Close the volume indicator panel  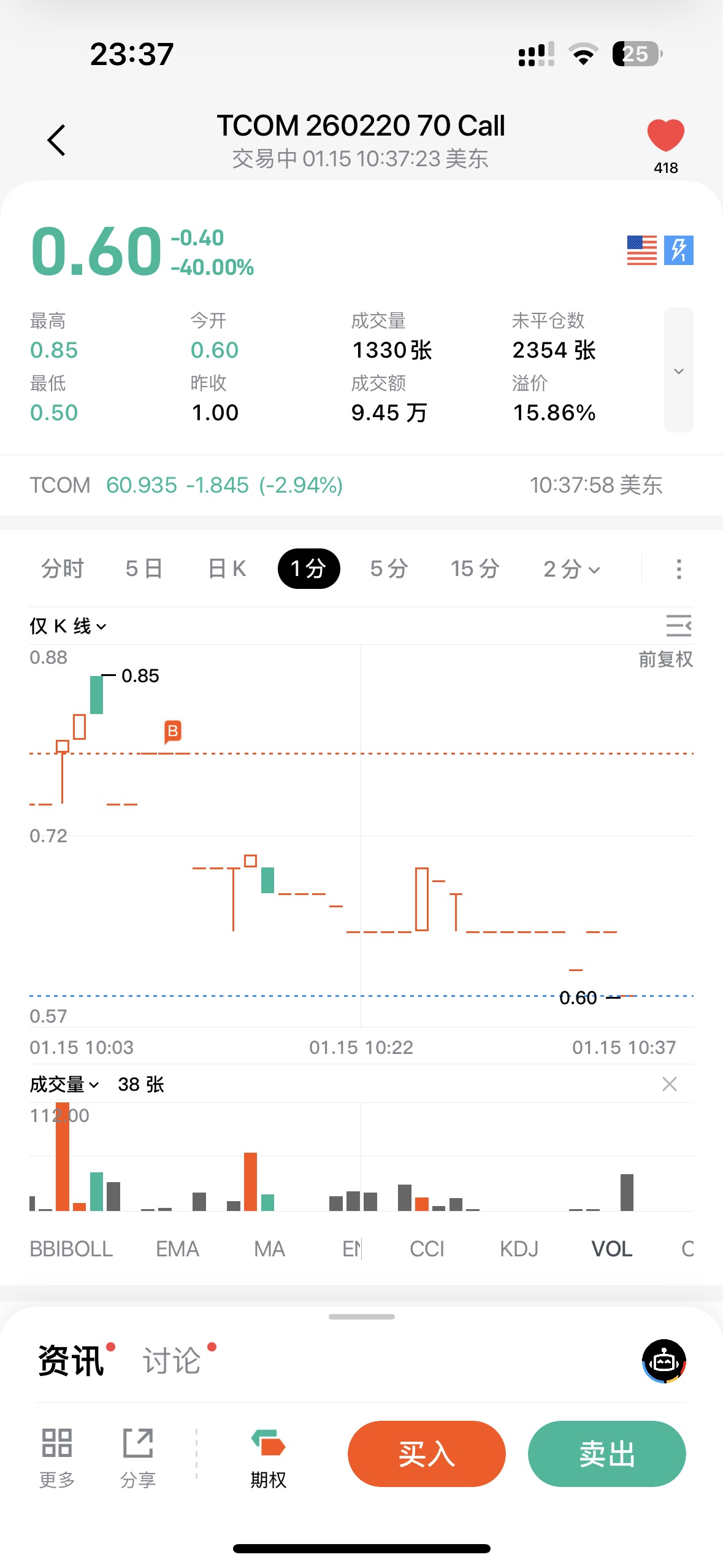(x=670, y=1085)
